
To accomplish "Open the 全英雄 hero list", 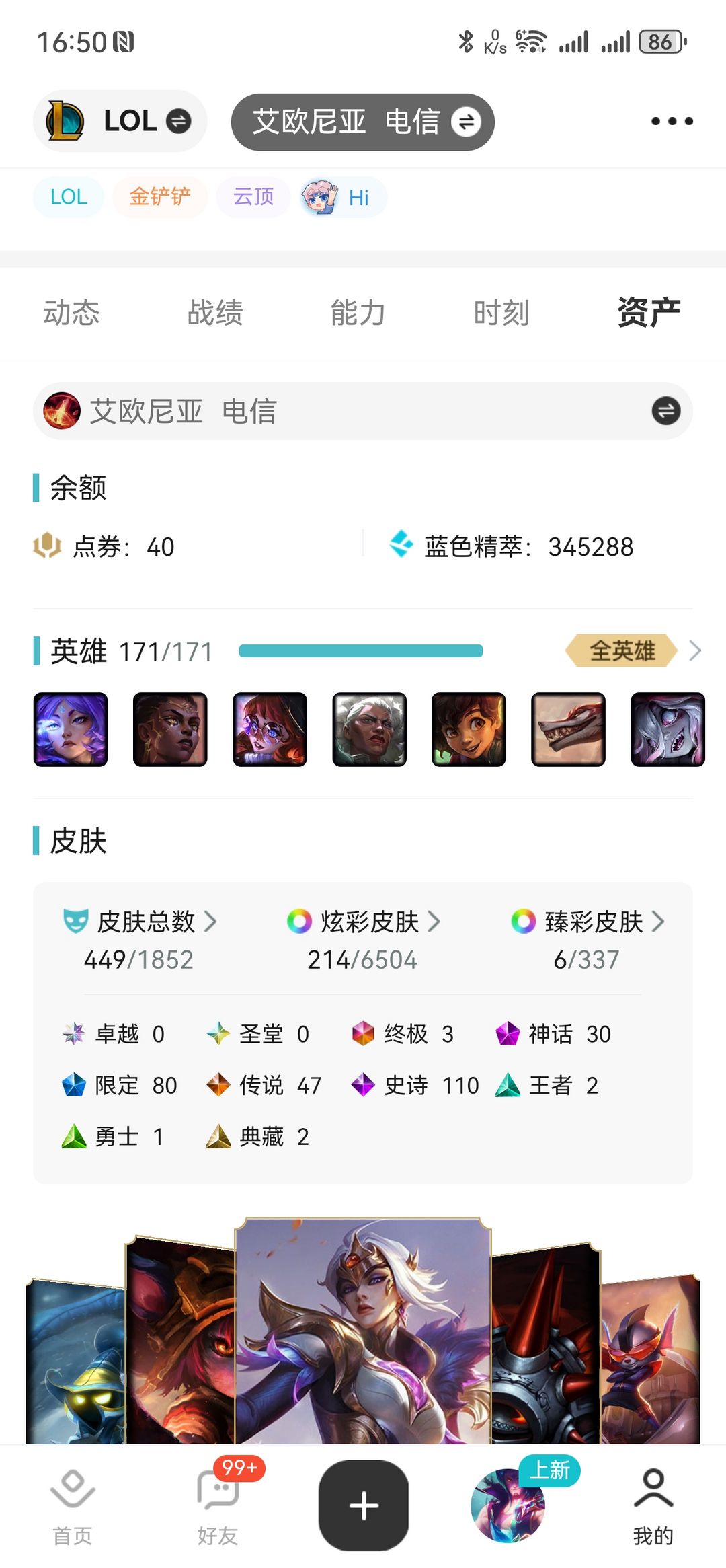I will tap(633, 650).
